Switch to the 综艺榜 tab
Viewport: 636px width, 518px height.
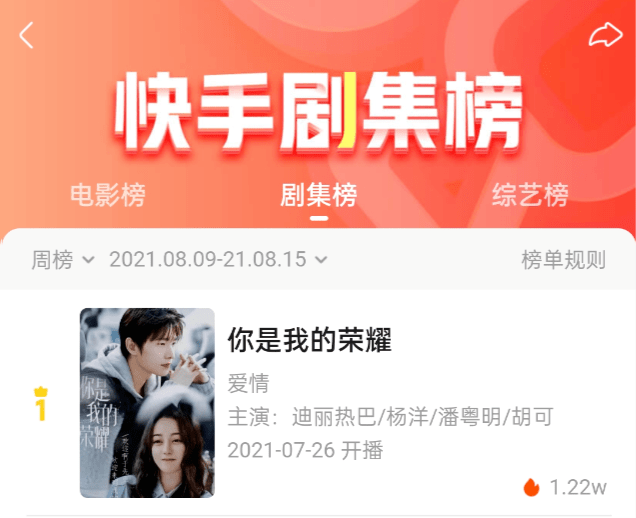point(530,194)
